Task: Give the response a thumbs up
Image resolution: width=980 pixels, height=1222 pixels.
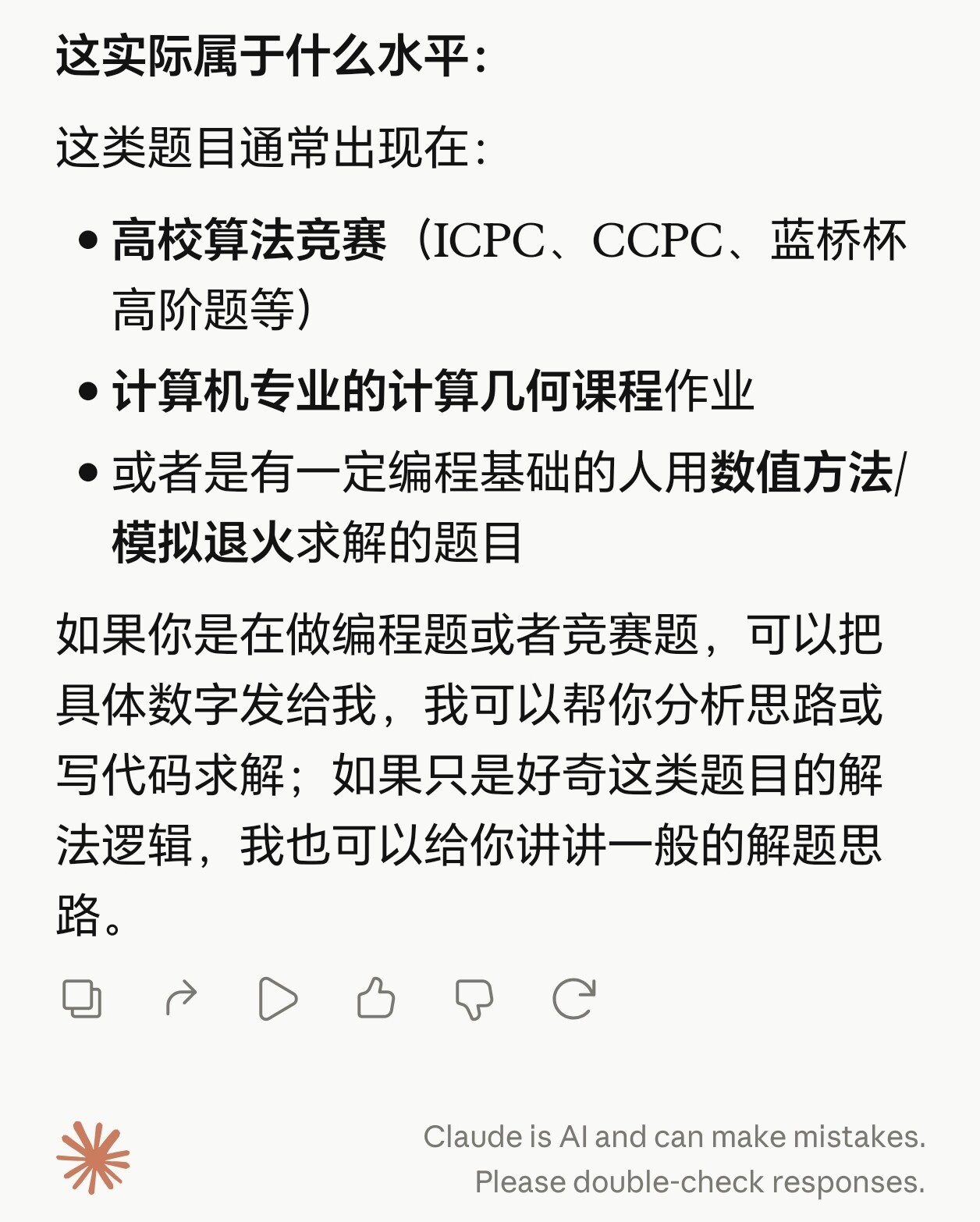Action: pos(376,998)
